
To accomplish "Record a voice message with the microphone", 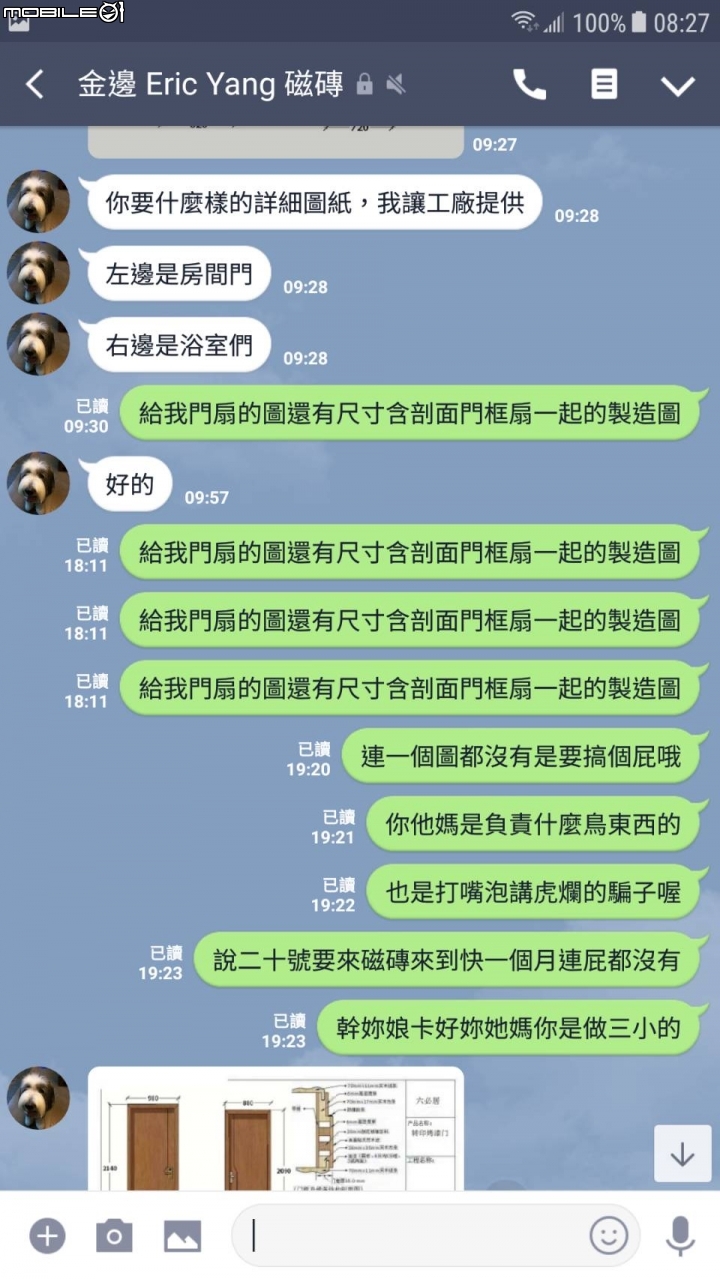I will (680, 1236).
